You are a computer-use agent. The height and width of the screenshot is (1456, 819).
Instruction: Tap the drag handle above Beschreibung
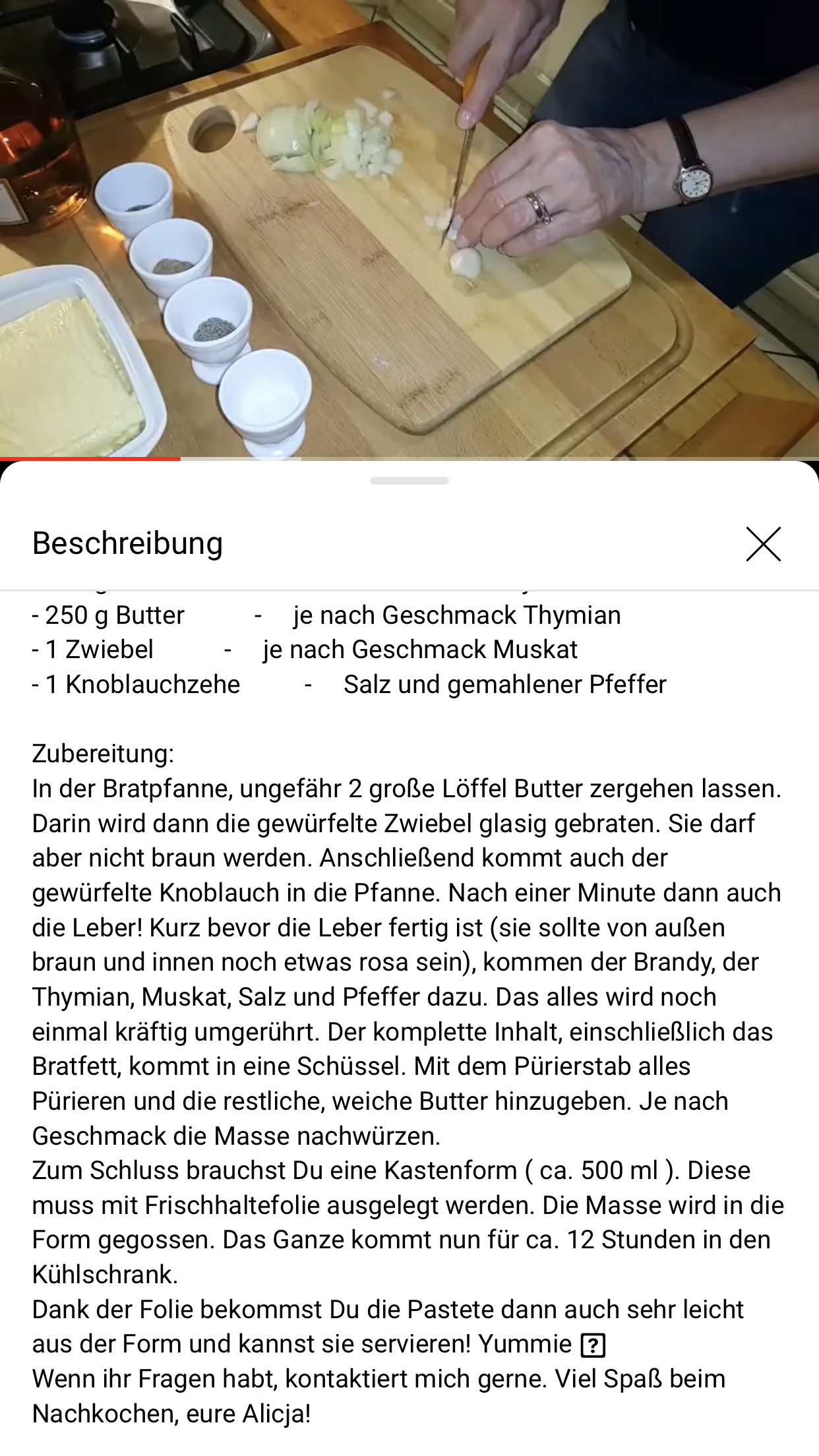[409, 481]
